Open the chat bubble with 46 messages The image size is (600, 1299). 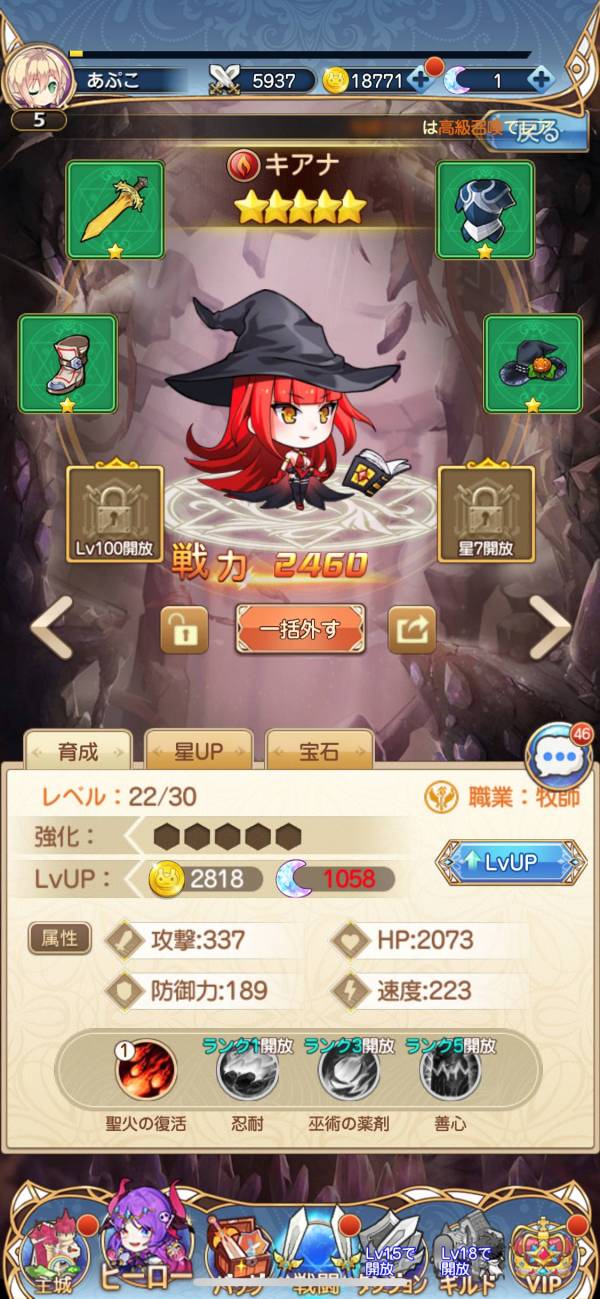click(x=558, y=758)
